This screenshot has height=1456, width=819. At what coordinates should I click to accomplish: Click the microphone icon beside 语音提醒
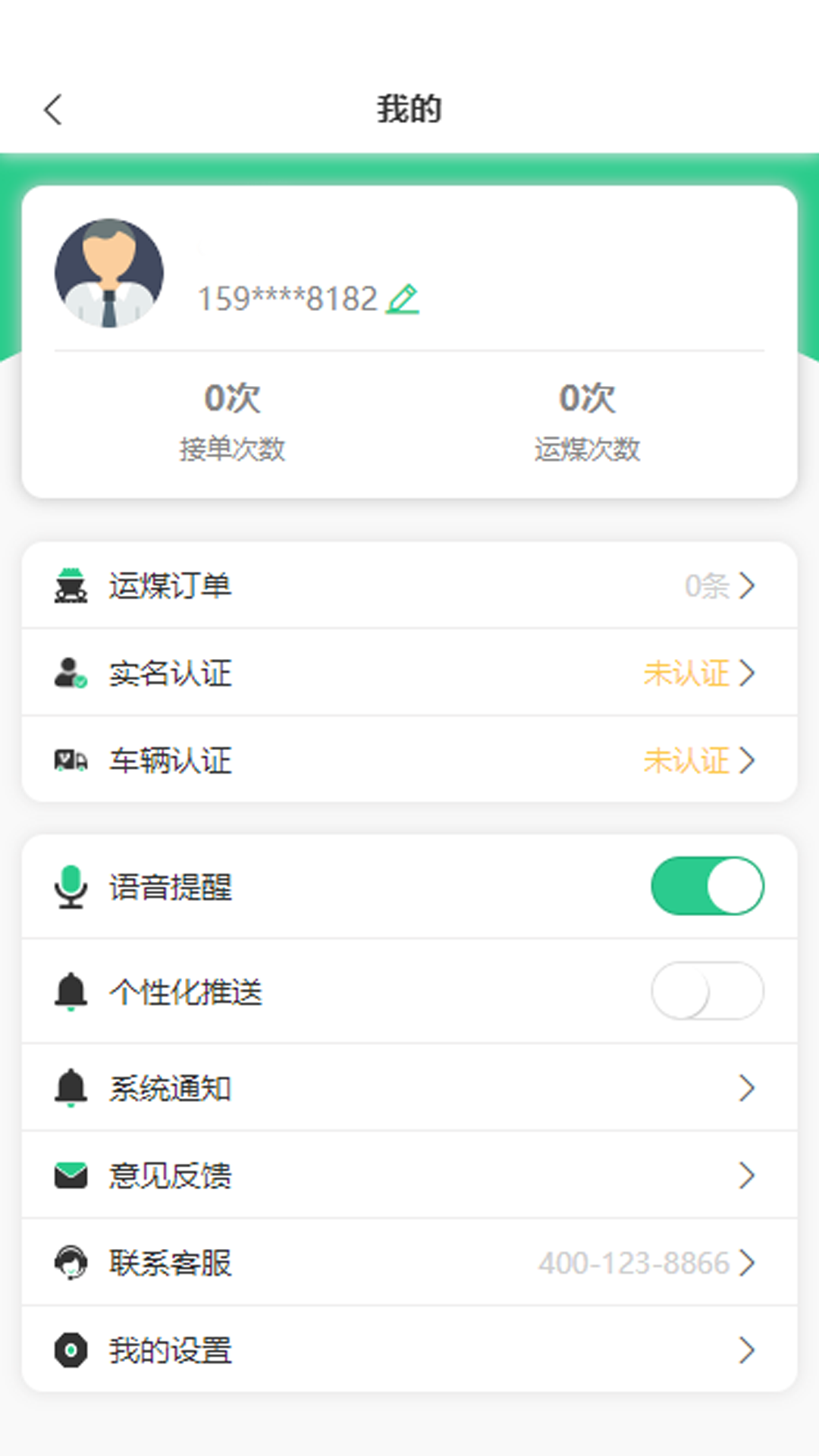click(x=72, y=887)
